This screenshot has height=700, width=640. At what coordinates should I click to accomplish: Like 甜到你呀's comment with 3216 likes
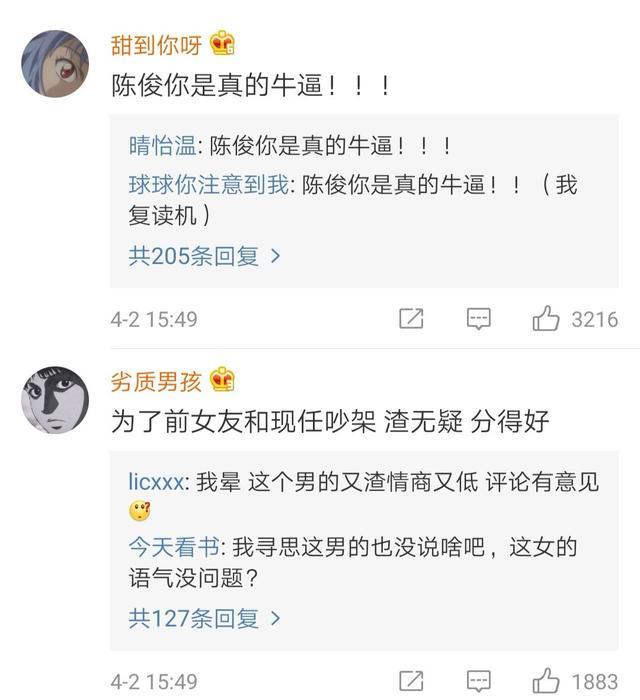tap(547, 319)
